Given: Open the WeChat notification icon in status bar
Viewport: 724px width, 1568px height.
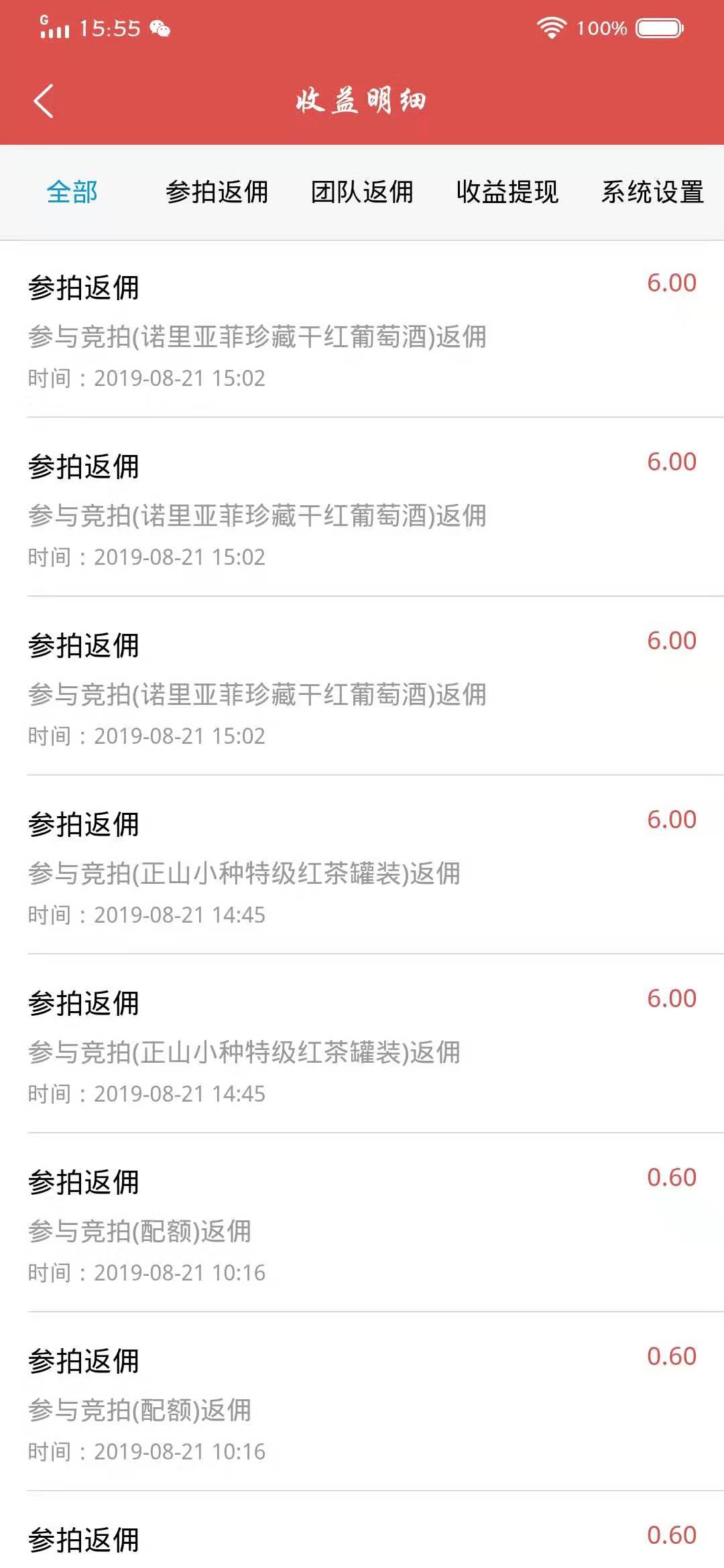Looking at the screenshot, I should (x=159, y=29).
